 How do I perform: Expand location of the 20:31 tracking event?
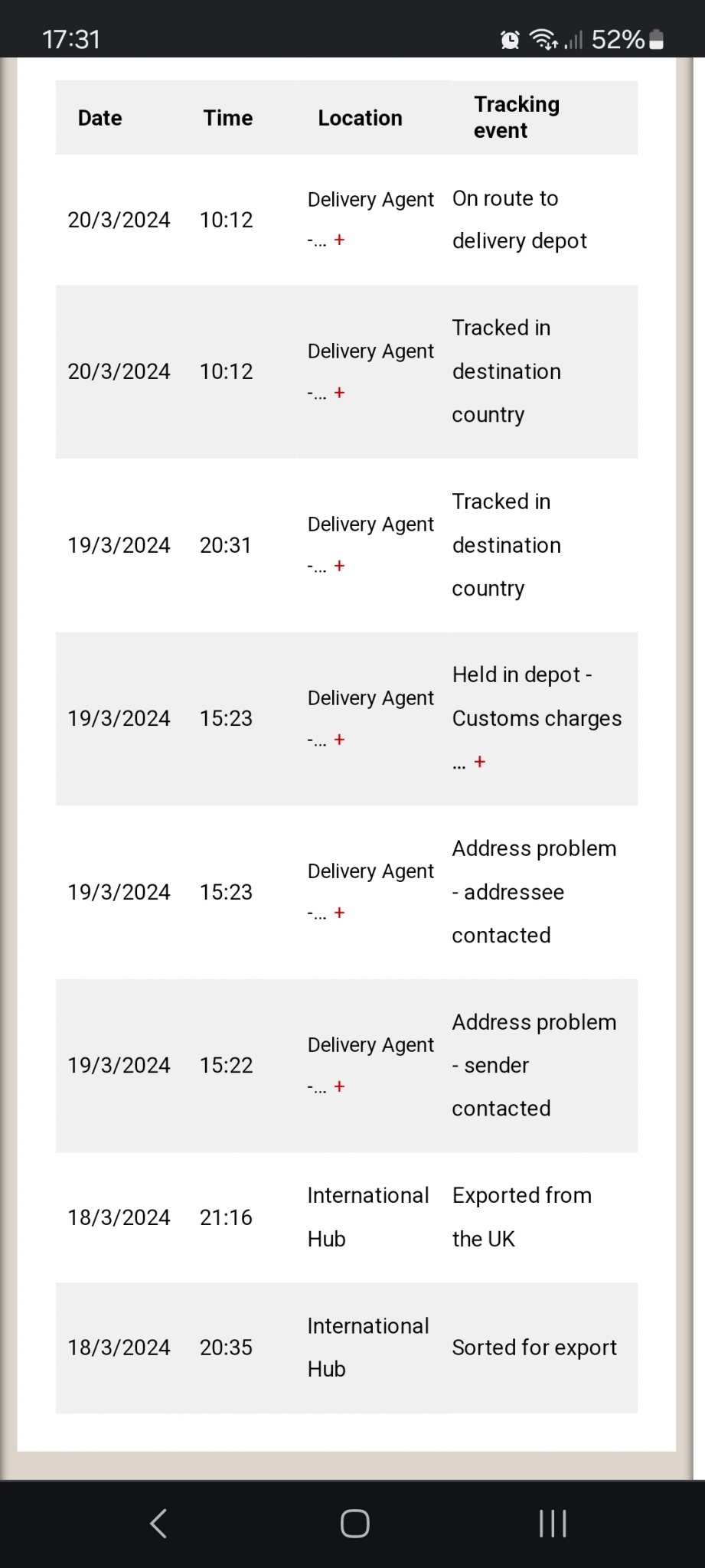pyautogui.click(x=339, y=565)
